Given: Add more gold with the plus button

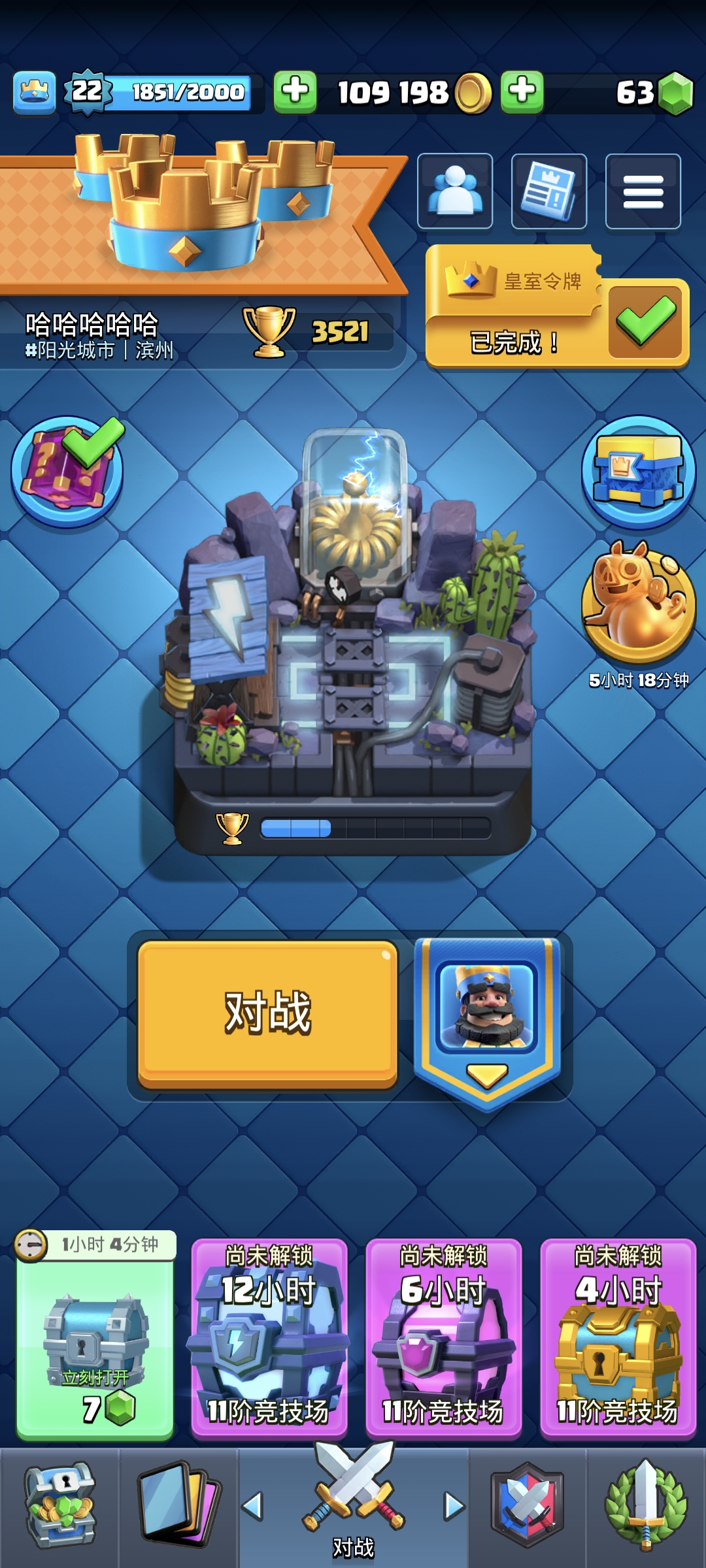Looking at the screenshot, I should (295, 92).
